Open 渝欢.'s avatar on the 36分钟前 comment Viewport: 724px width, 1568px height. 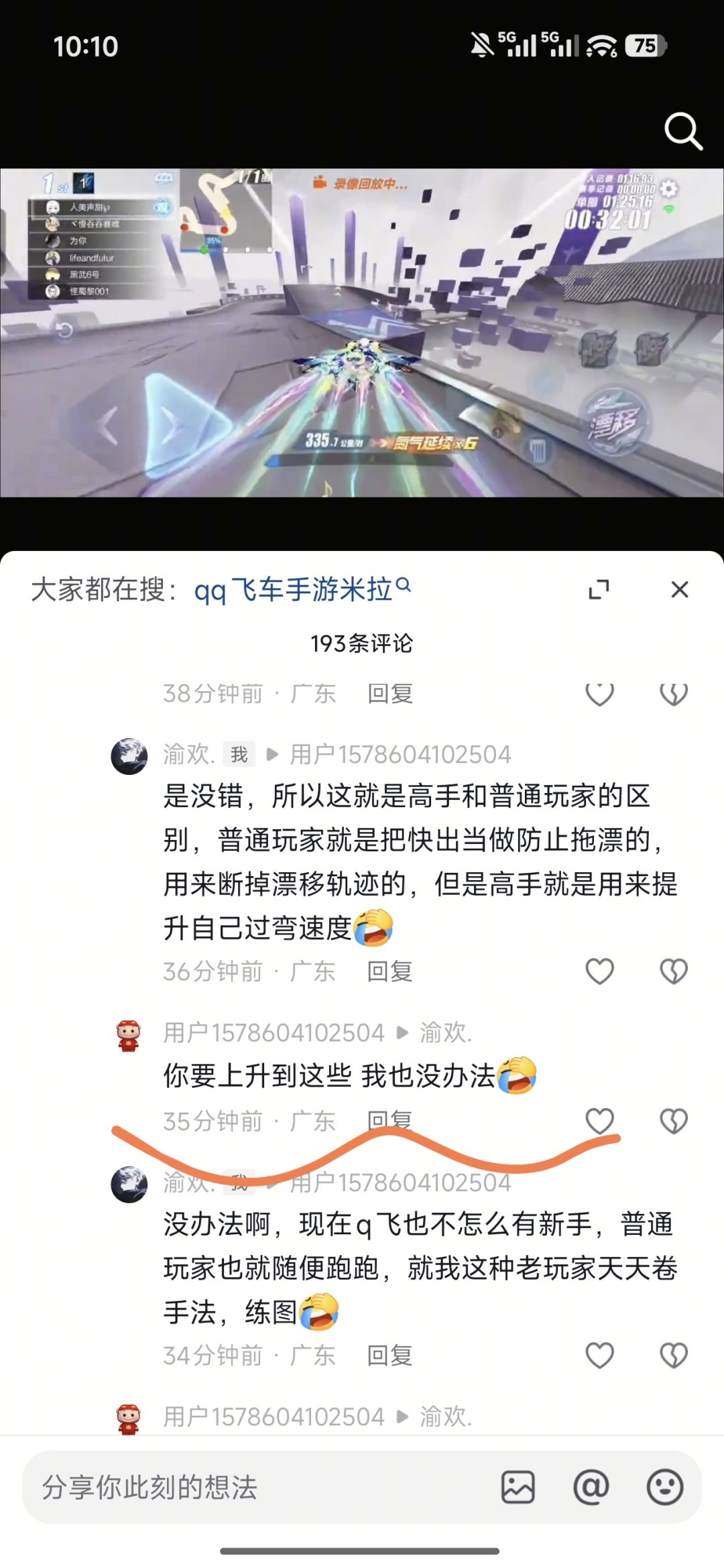129,756
